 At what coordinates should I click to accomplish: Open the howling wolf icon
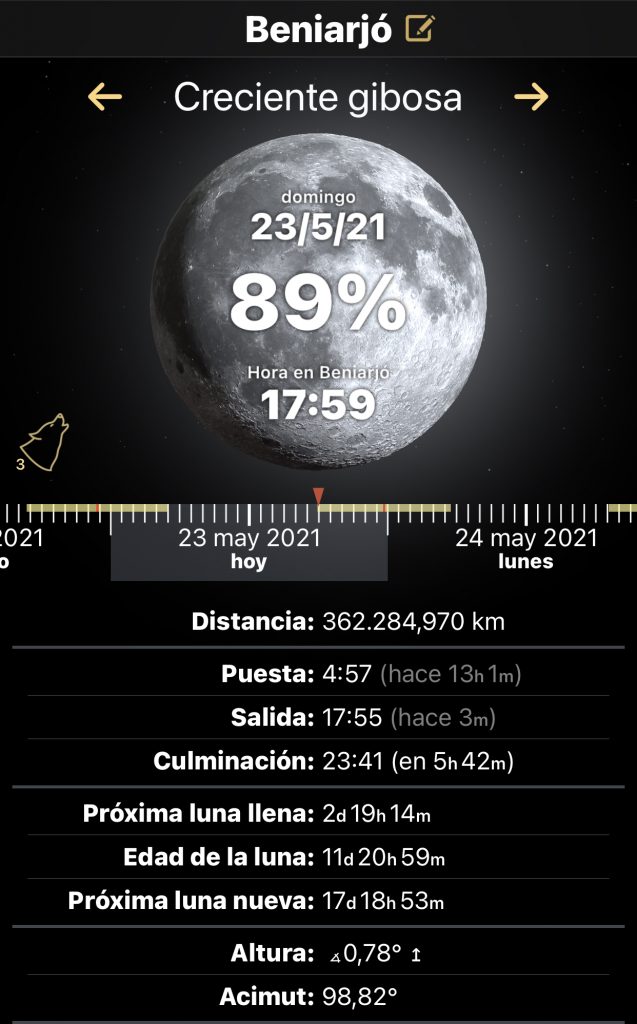coord(45,441)
